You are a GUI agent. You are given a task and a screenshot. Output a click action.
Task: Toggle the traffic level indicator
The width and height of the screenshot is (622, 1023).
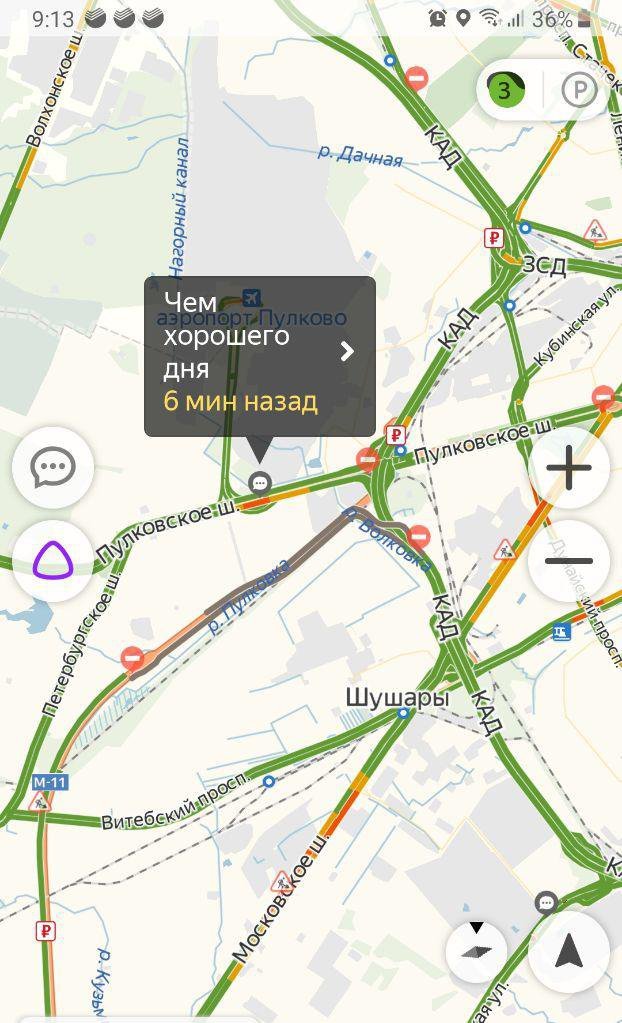click(x=505, y=91)
